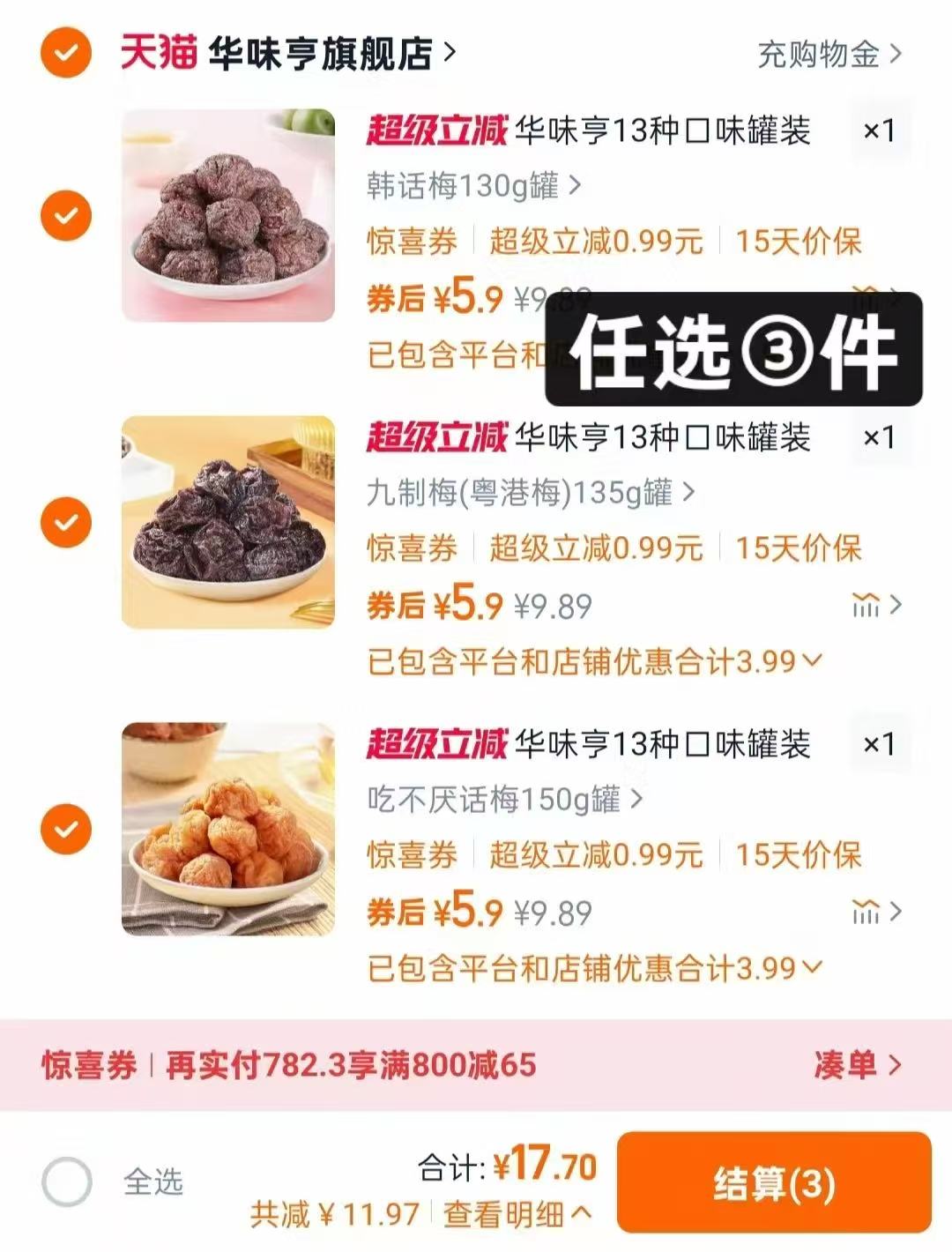Expand 已包含平台和店铺优惠合计3.99 under 九制梅
The height and width of the screenshot is (1252, 952).
point(592,659)
